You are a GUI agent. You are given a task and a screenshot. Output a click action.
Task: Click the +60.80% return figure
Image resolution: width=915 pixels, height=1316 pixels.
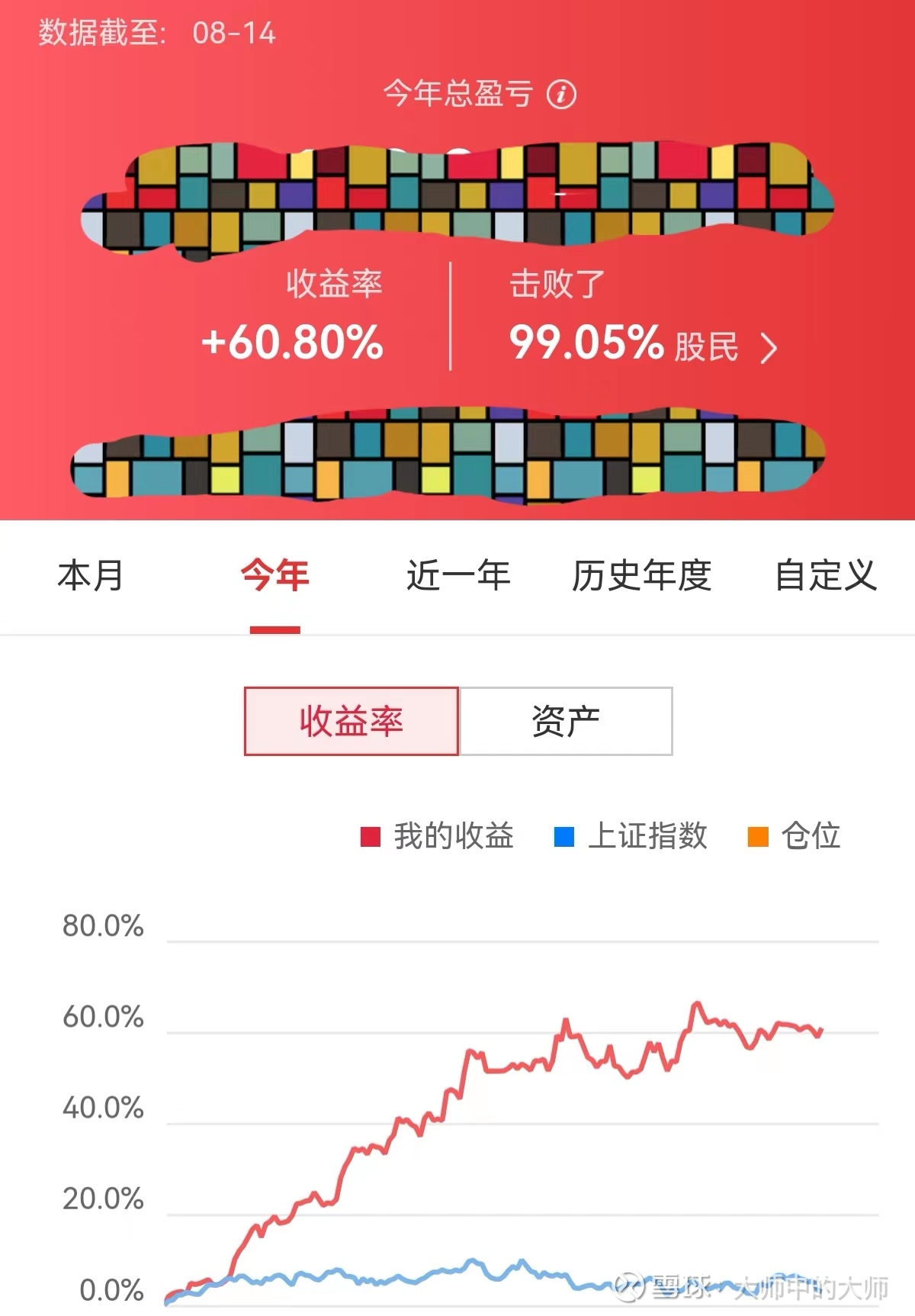click(x=294, y=344)
